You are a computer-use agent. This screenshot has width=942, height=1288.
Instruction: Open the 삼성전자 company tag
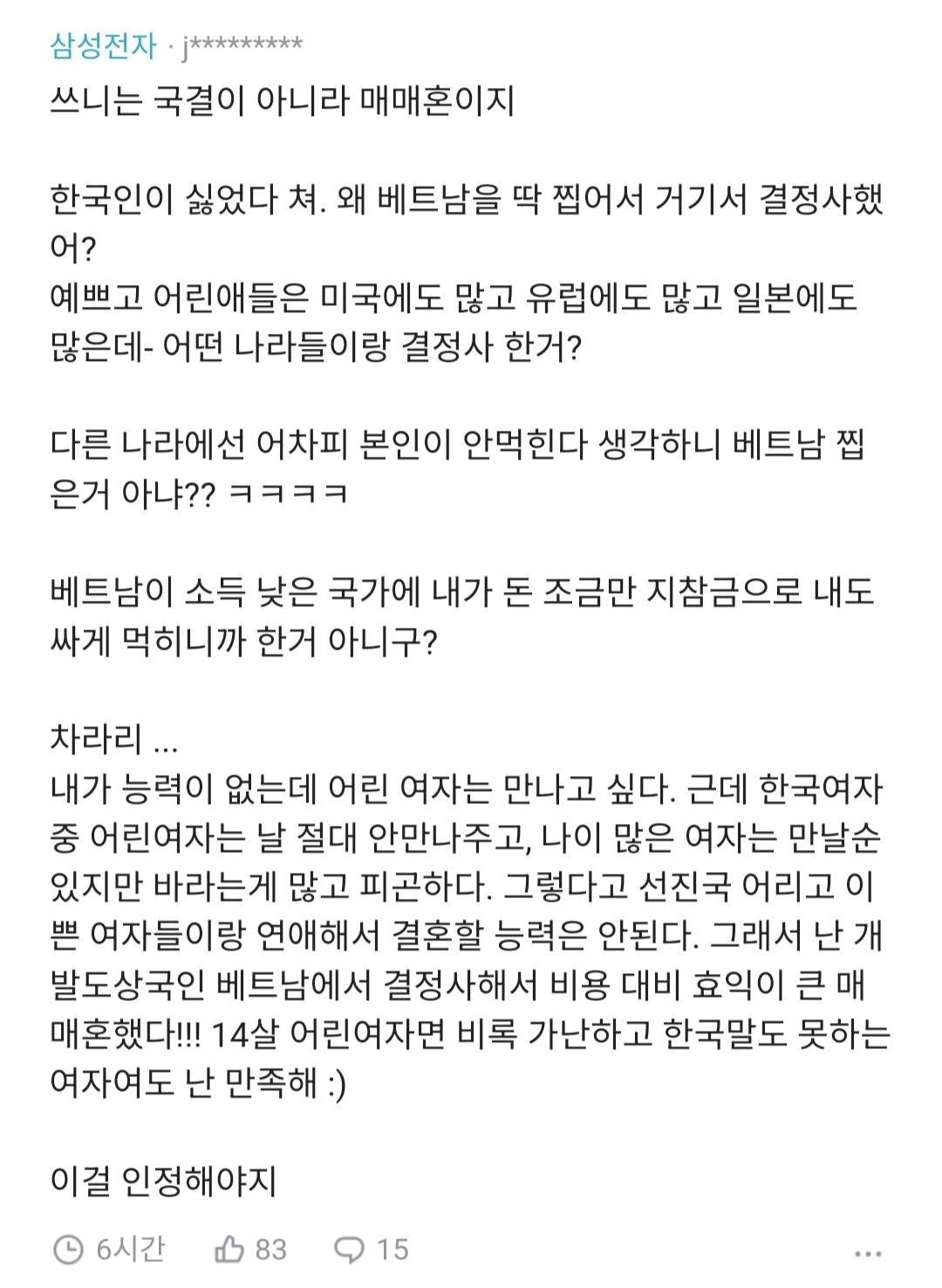pyautogui.click(x=103, y=45)
